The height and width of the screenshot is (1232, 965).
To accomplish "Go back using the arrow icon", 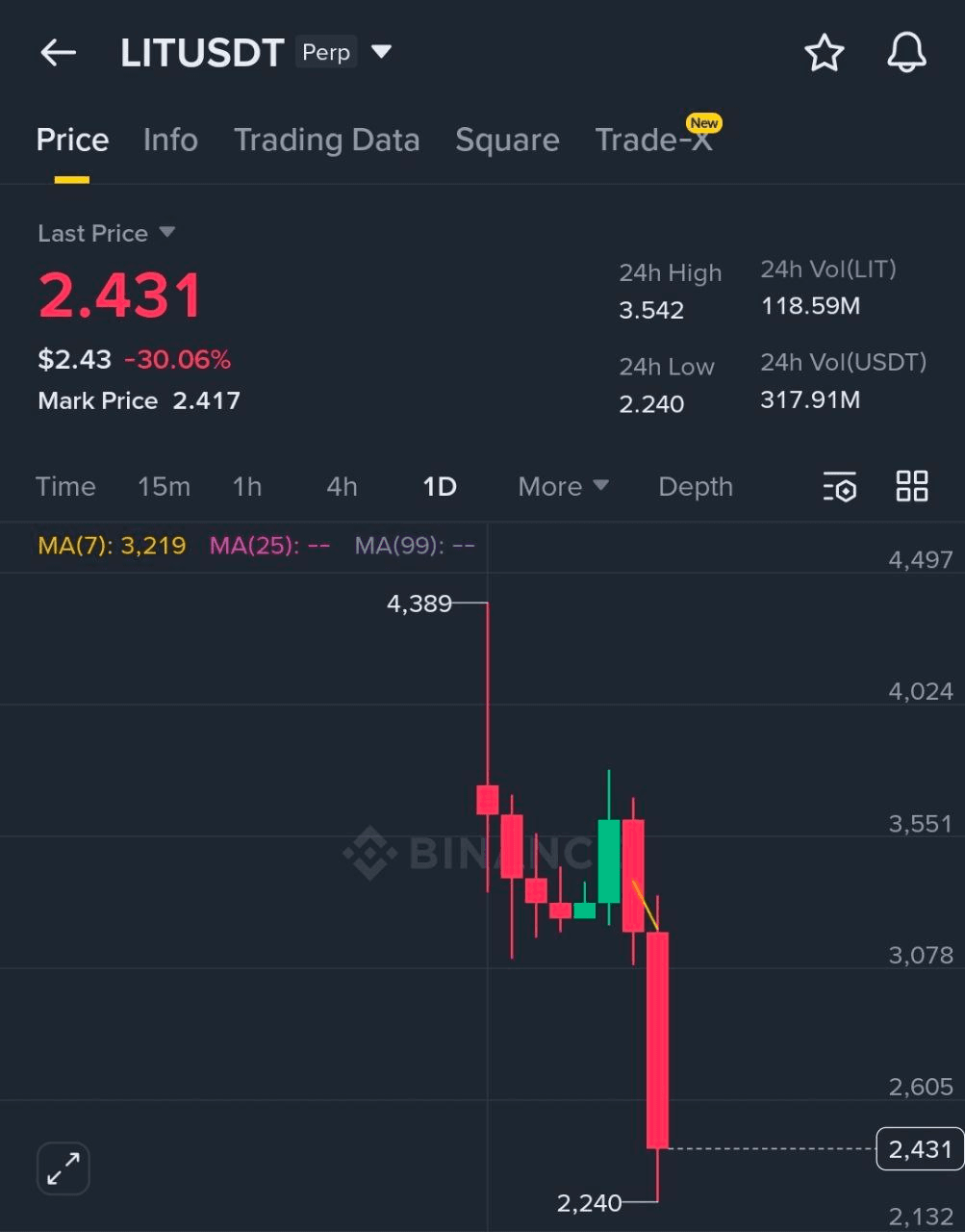I will click(58, 53).
